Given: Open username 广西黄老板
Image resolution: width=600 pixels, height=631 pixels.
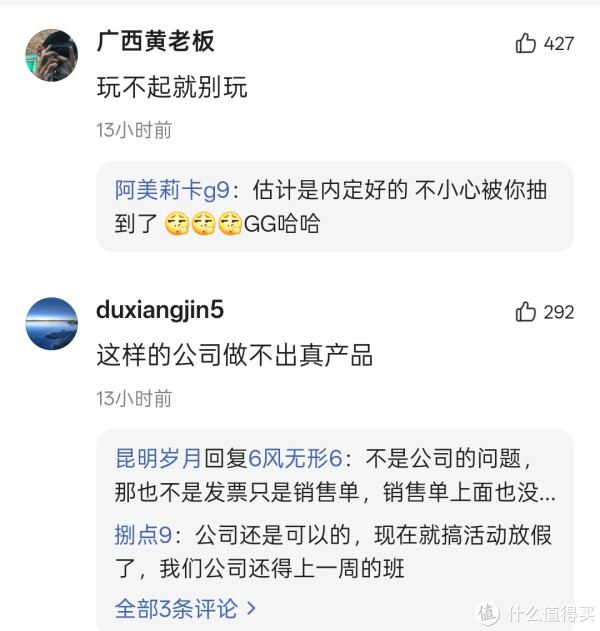Looking at the screenshot, I should 155,41.
